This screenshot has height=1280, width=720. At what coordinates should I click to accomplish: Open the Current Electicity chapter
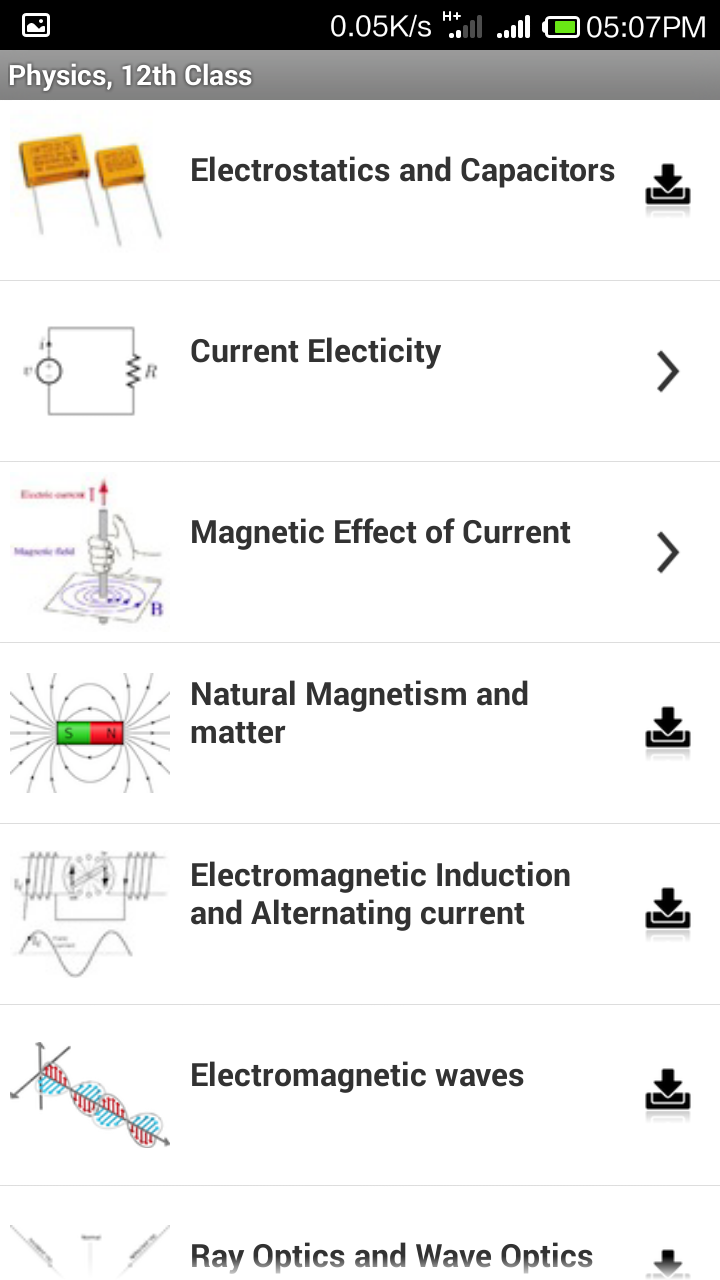pos(668,371)
